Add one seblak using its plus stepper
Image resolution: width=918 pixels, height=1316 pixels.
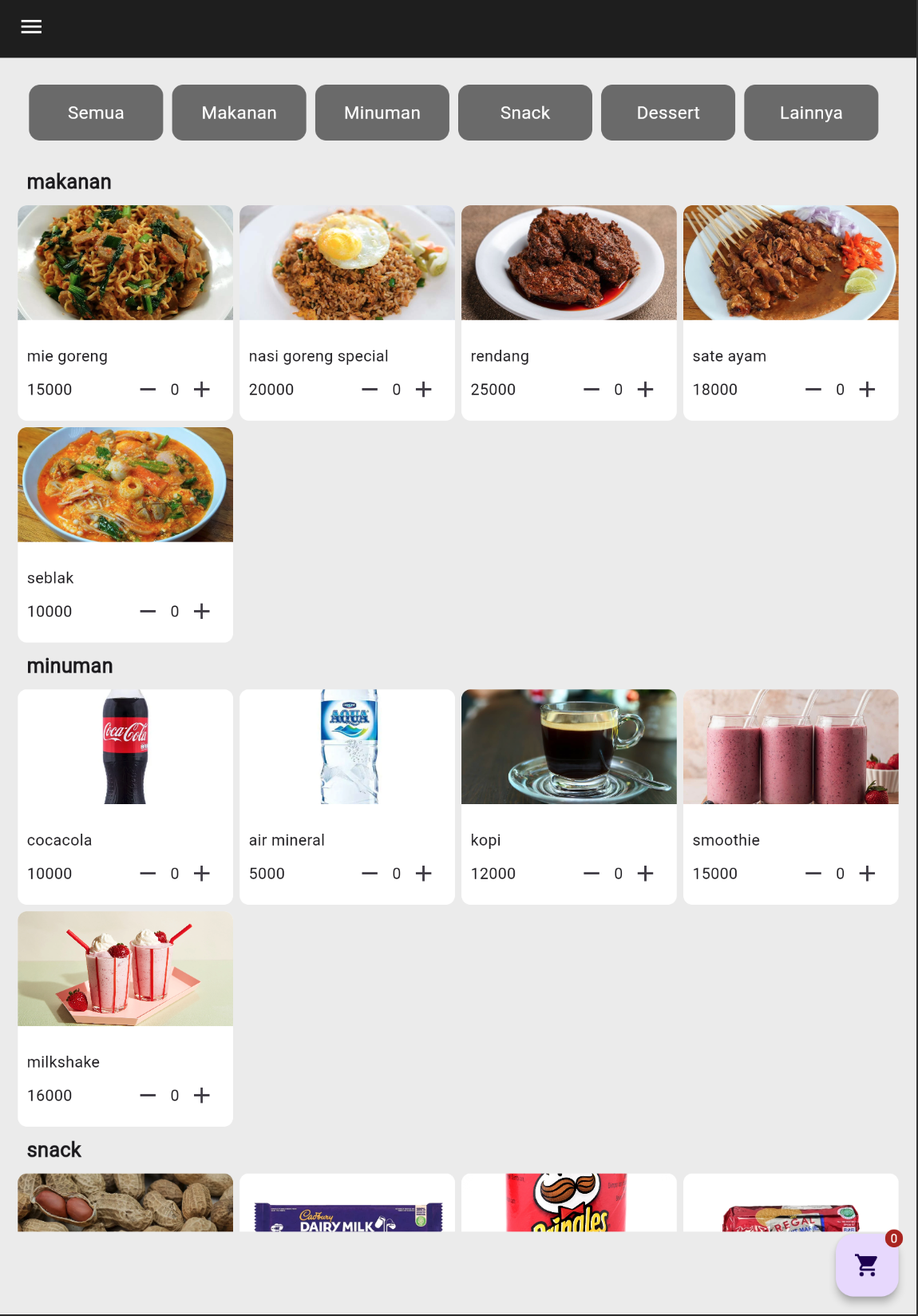202,611
